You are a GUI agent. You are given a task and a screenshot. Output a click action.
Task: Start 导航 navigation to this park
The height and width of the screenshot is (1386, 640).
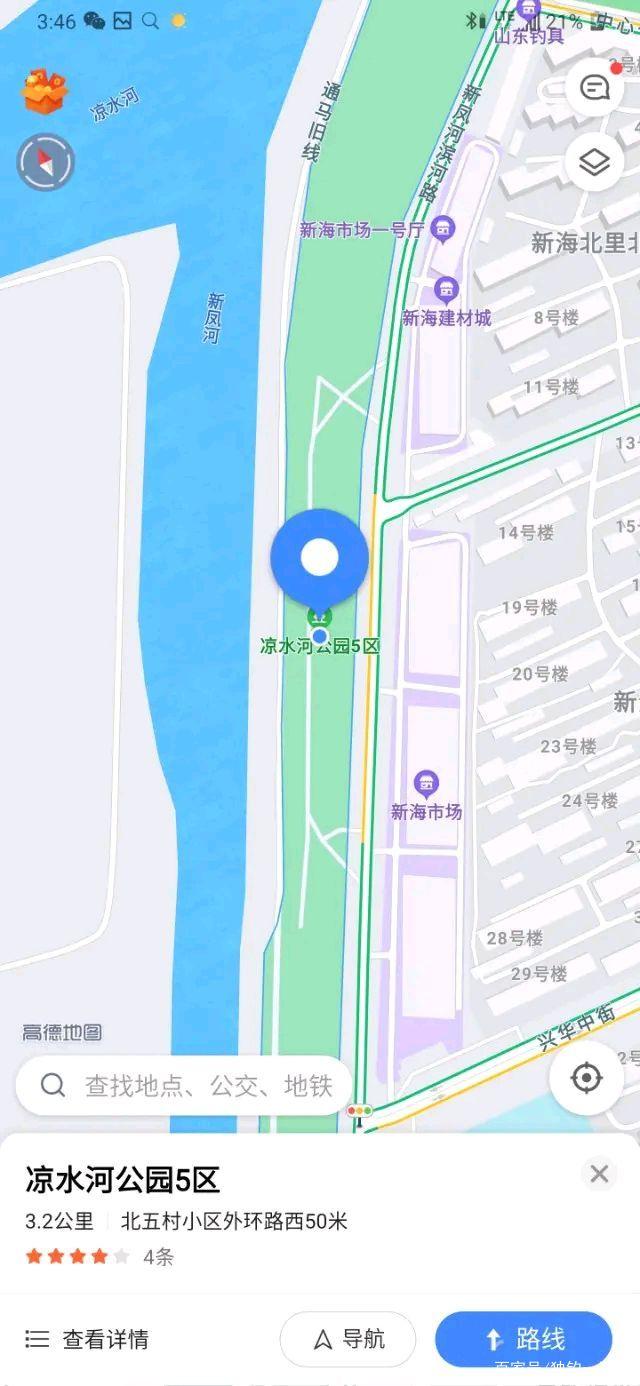point(348,1339)
